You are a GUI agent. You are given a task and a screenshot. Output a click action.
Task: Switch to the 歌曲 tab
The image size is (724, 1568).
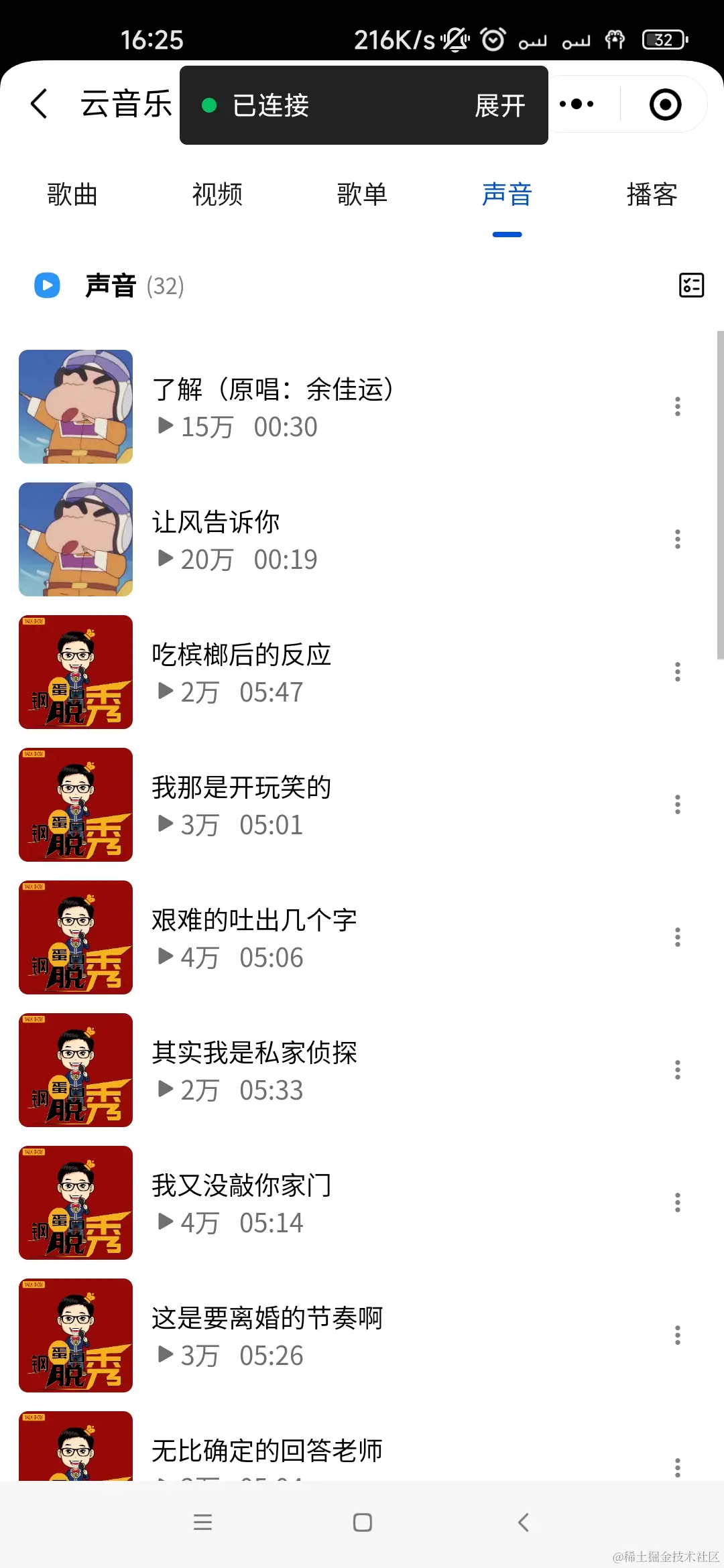pyautogui.click(x=72, y=195)
